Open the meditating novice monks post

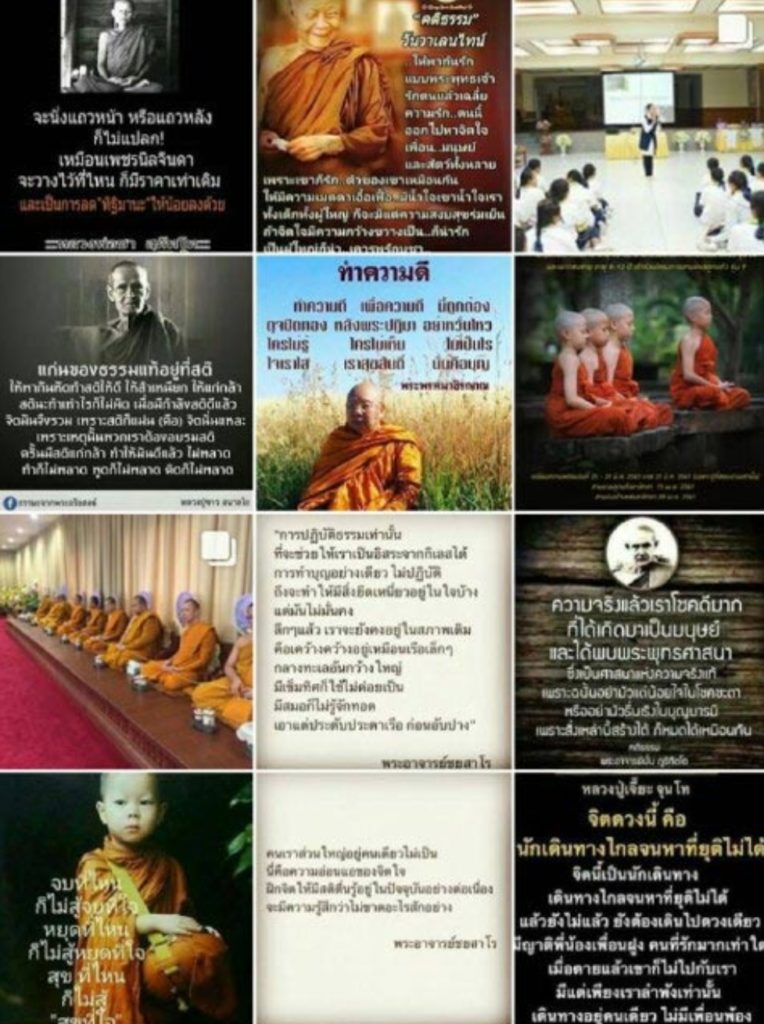click(x=640, y=382)
